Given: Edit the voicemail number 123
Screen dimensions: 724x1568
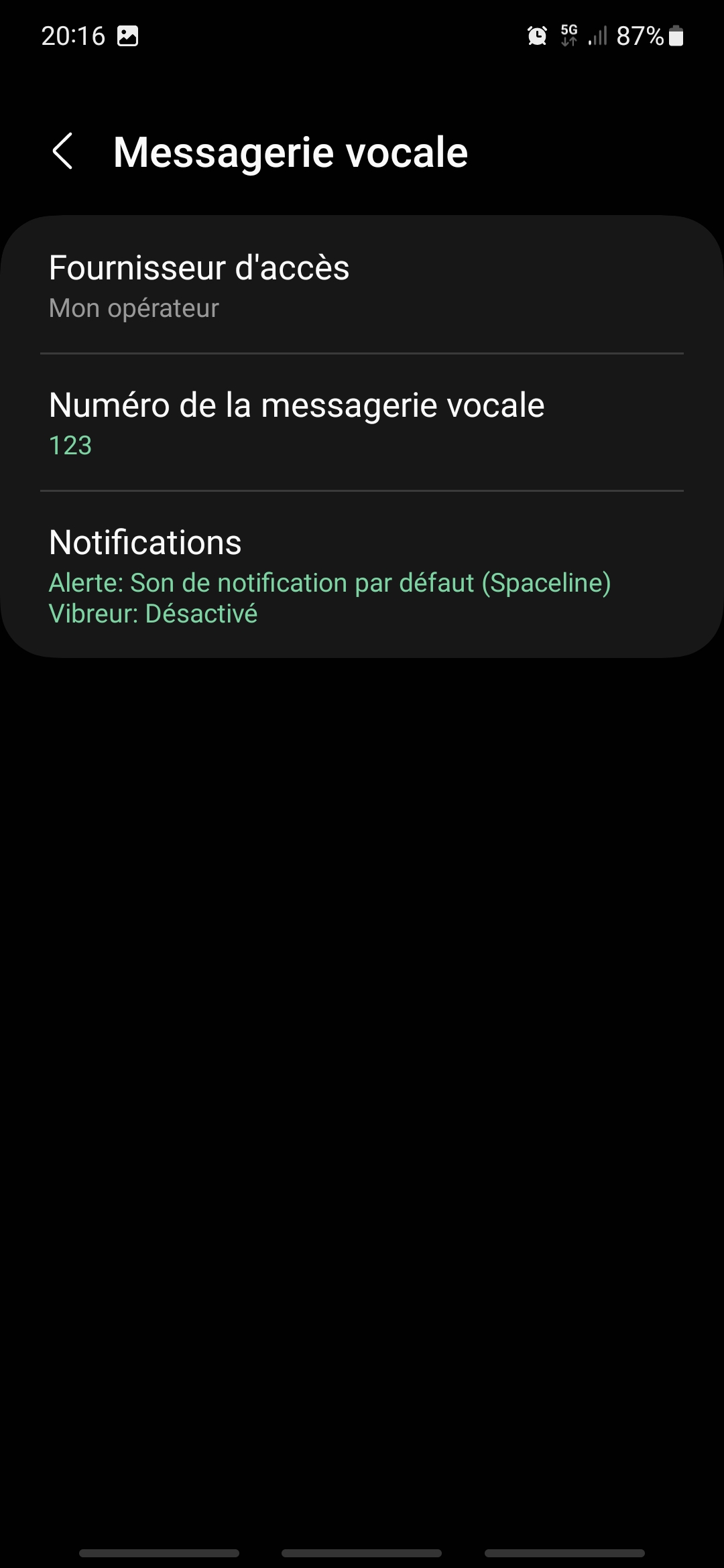Looking at the screenshot, I should point(72,446).
